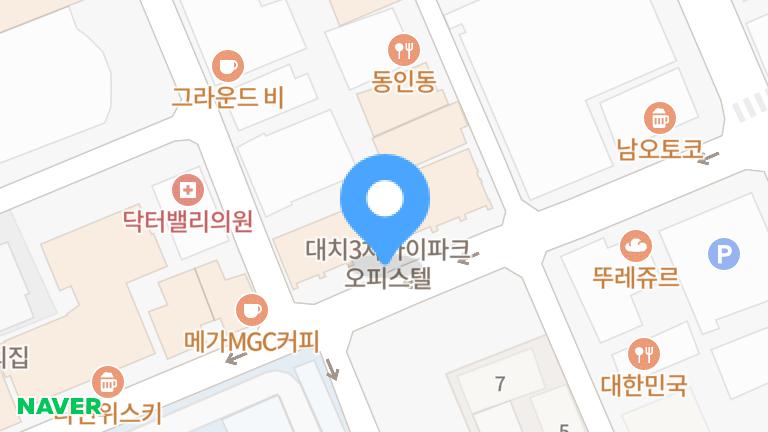The width and height of the screenshot is (768, 432).
Task: Tap the parking lot P marker
Action: (724, 254)
